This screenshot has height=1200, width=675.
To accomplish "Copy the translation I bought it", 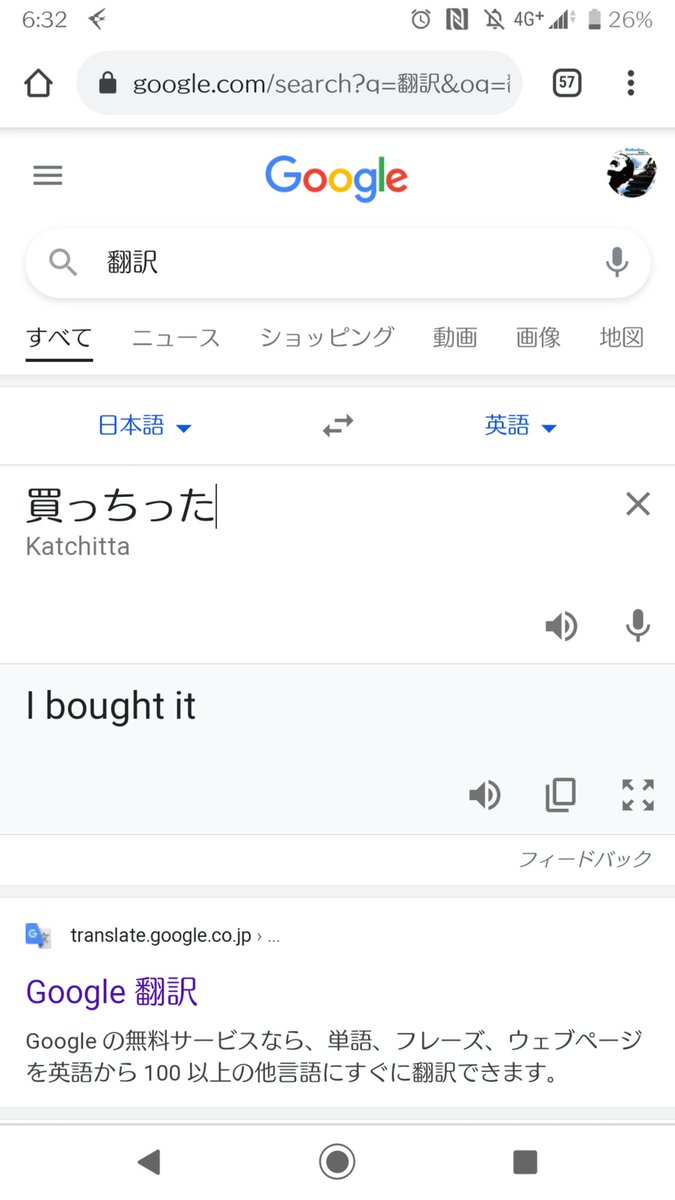I will [561, 795].
